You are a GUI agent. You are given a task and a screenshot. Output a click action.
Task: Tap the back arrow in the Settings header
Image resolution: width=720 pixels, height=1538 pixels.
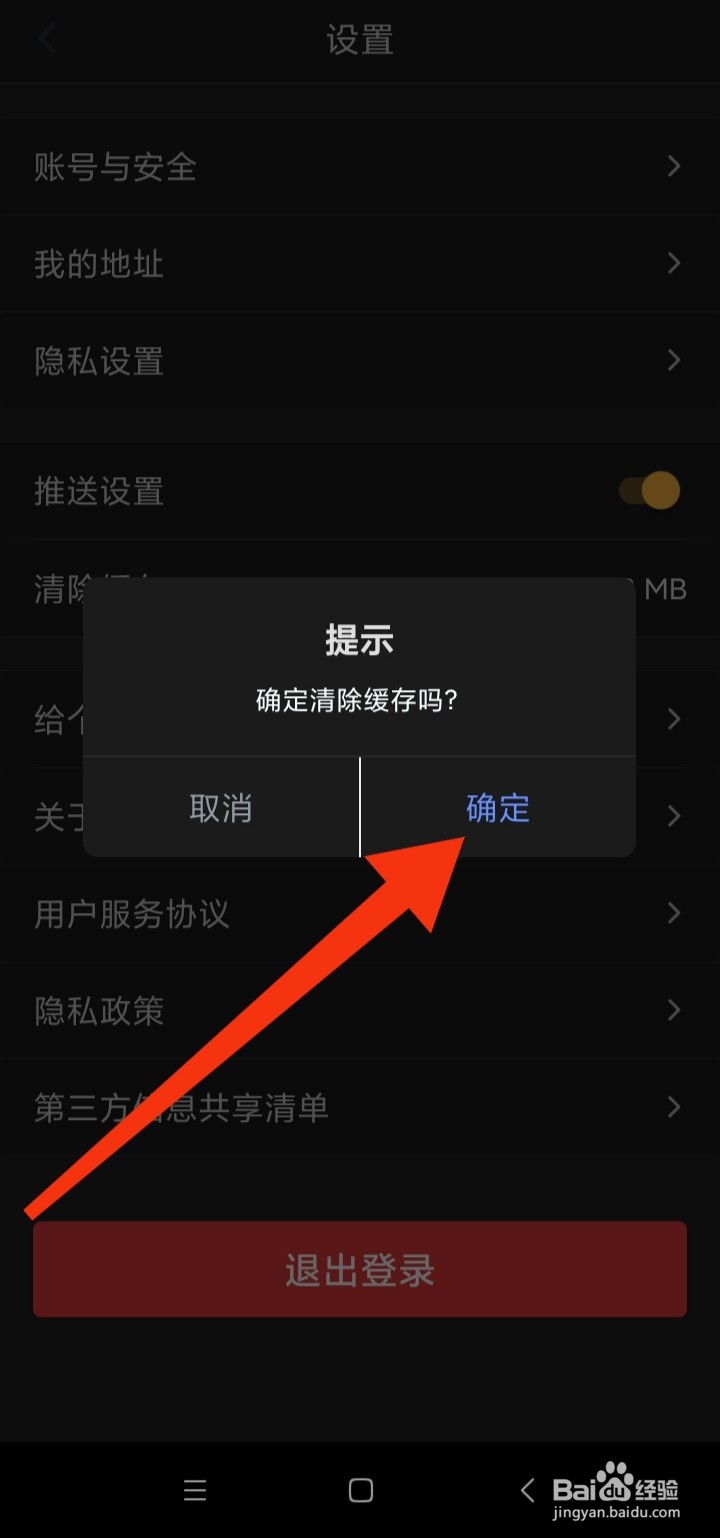pos(47,38)
